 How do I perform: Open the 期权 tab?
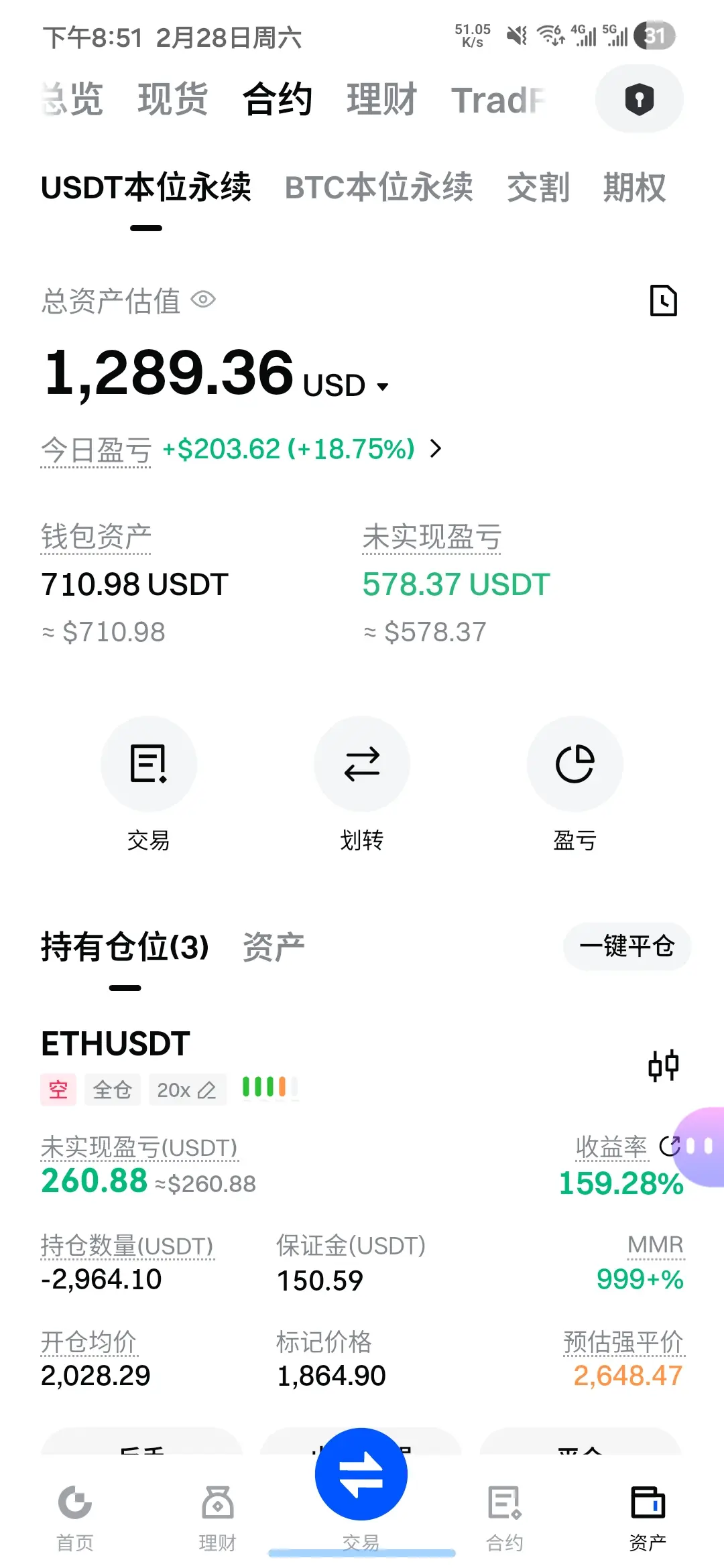pos(634,188)
